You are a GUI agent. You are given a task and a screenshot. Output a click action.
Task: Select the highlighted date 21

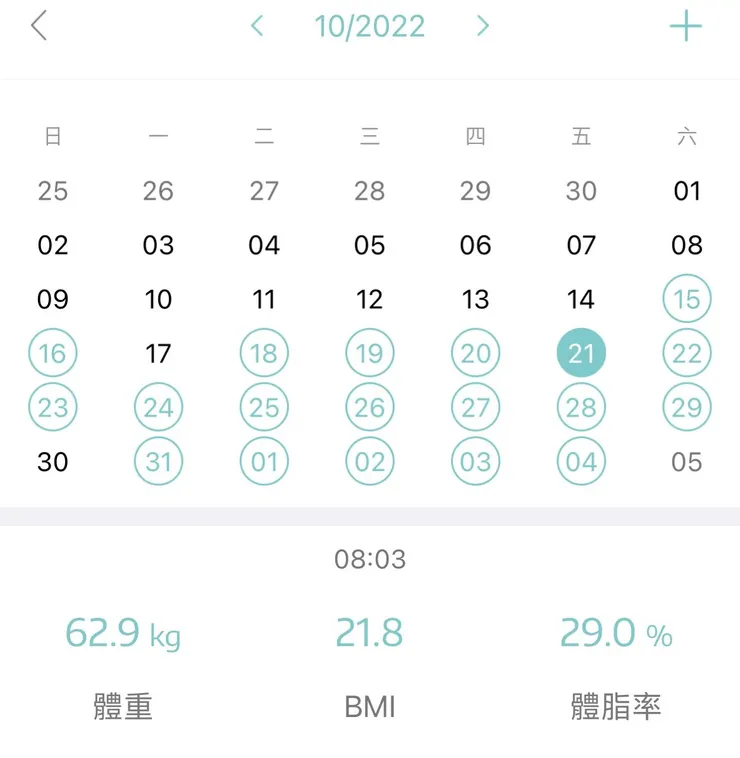point(581,352)
